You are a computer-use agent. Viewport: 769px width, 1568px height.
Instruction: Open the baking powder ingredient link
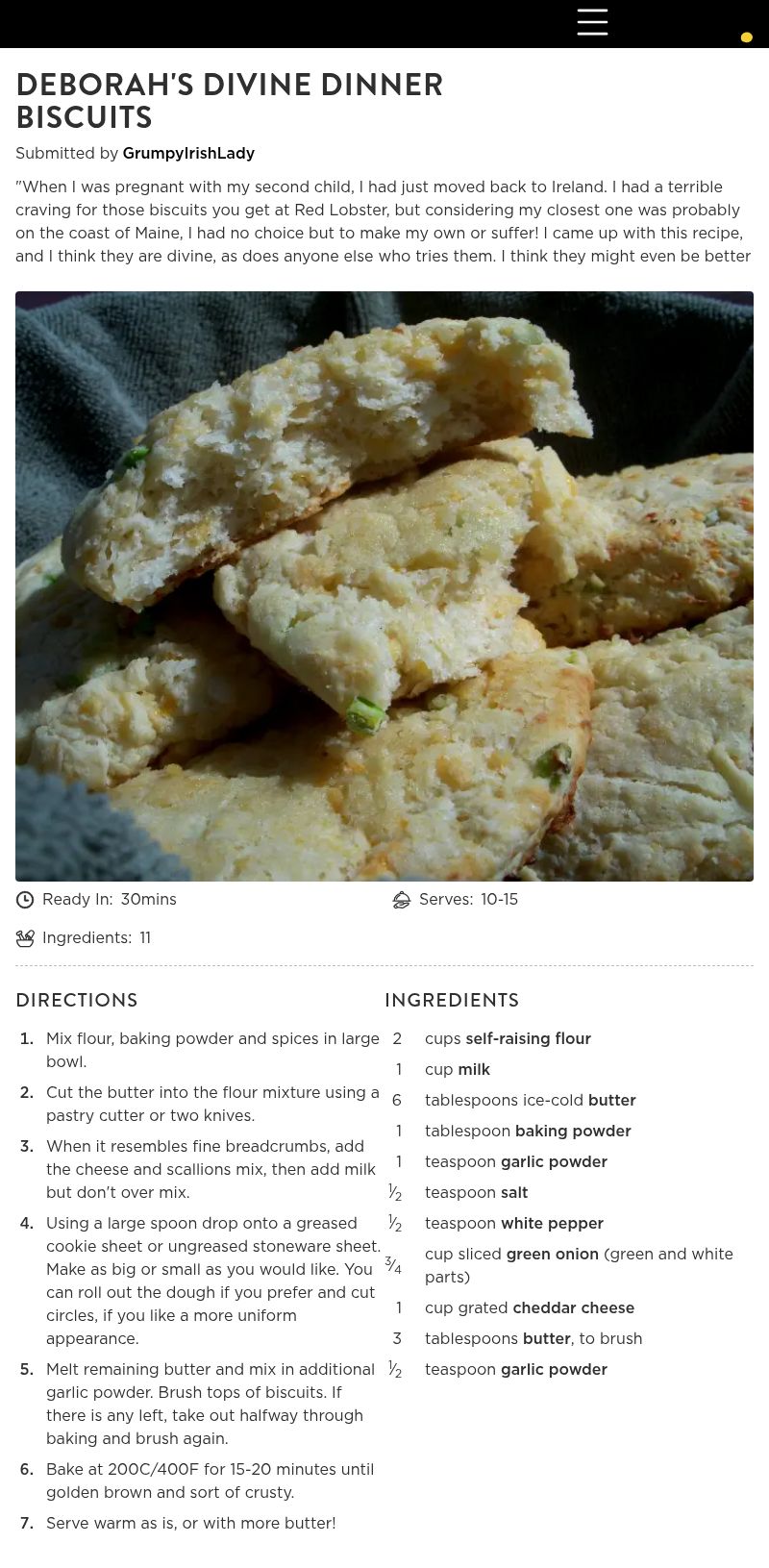[573, 1132]
